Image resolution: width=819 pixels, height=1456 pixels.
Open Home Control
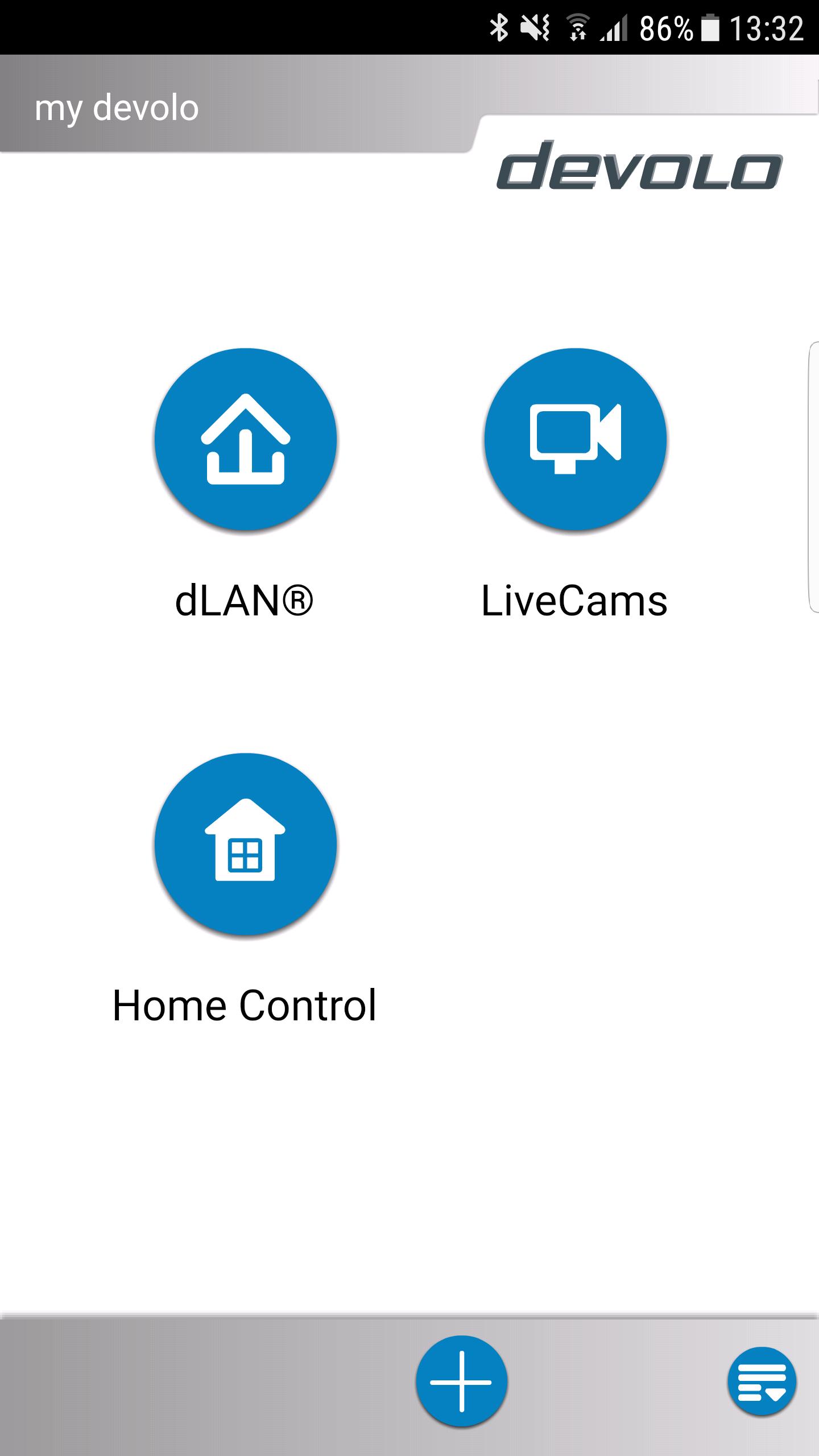[245, 844]
